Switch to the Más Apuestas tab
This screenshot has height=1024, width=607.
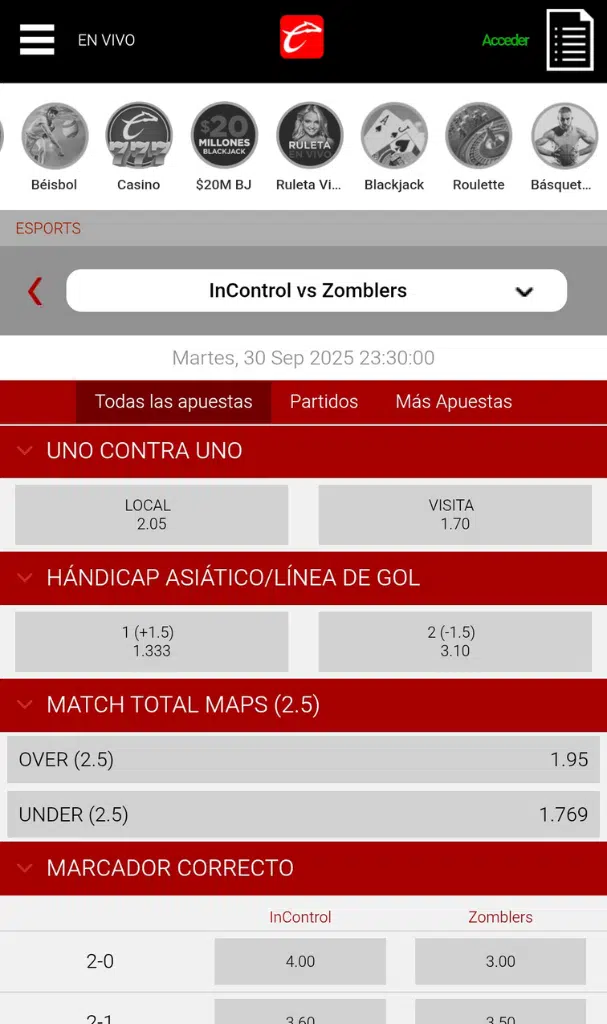click(453, 402)
